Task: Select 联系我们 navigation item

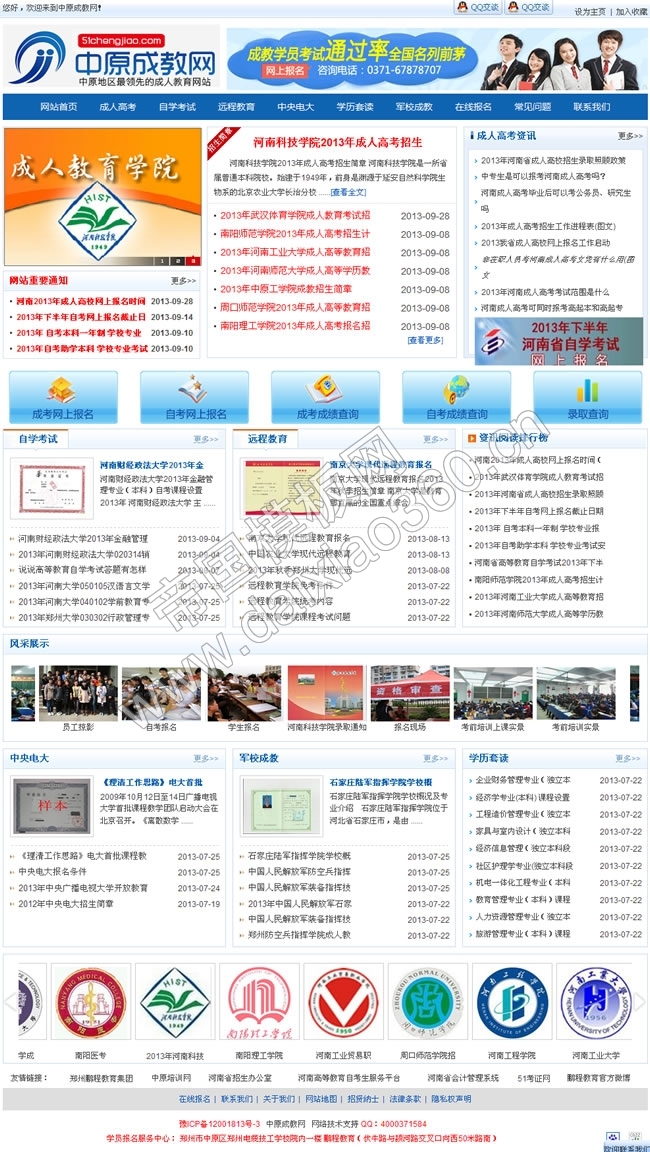Action: pyautogui.click(x=591, y=107)
